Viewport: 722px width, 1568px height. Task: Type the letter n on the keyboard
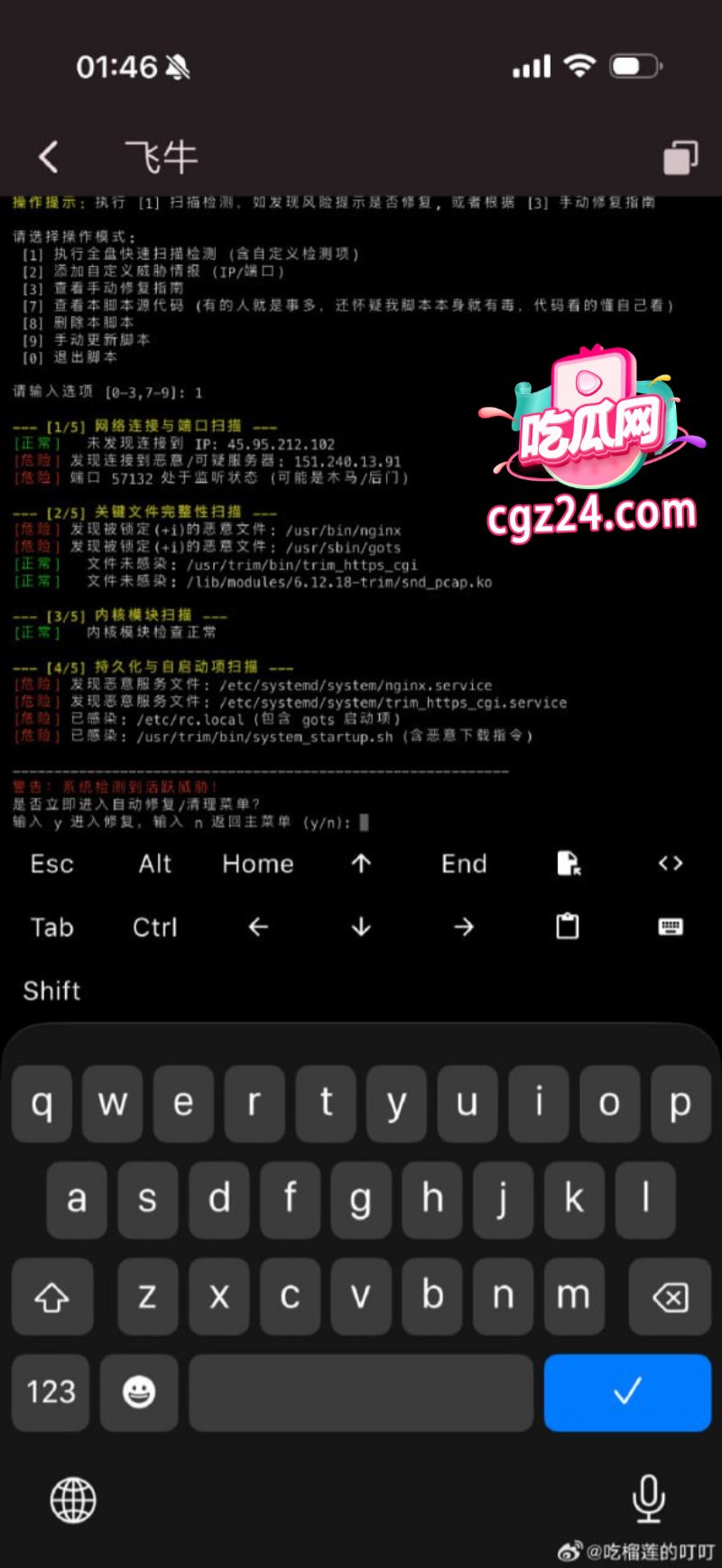(503, 1296)
